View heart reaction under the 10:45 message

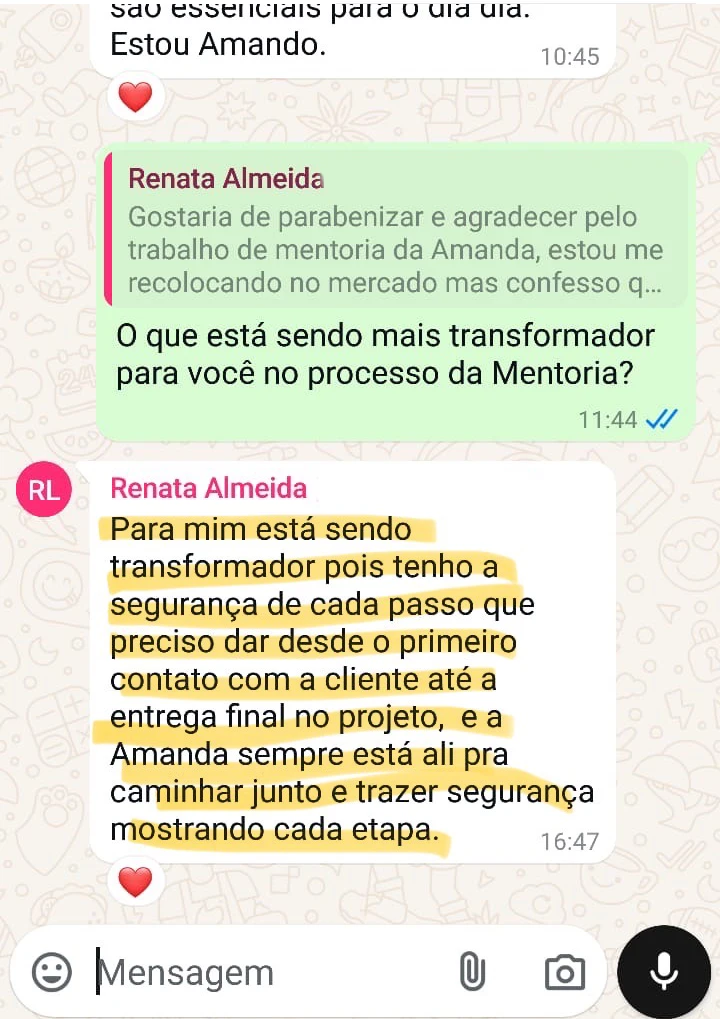(x=135, y=97)
